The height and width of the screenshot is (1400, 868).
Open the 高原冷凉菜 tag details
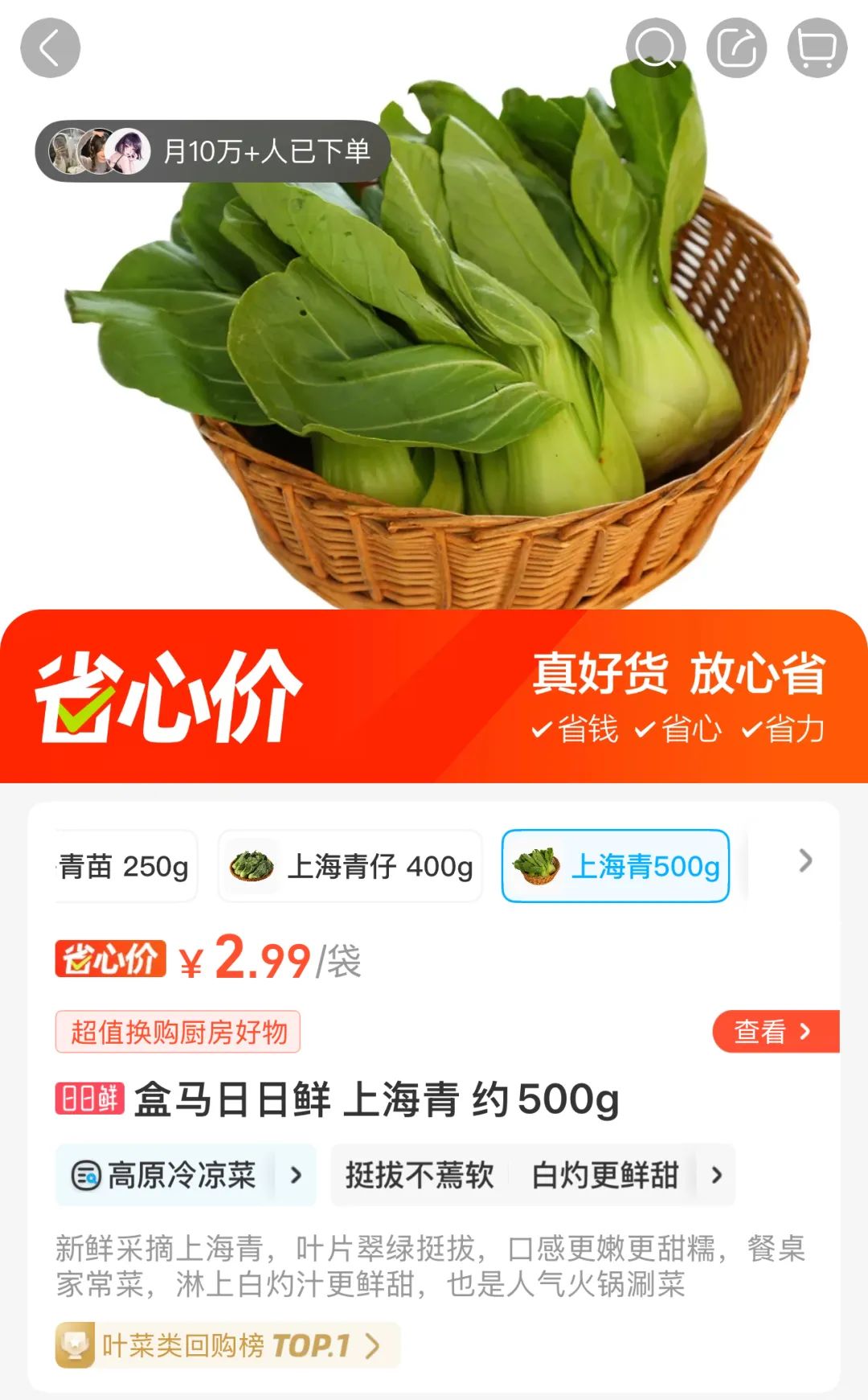[x=186, y=1176]
